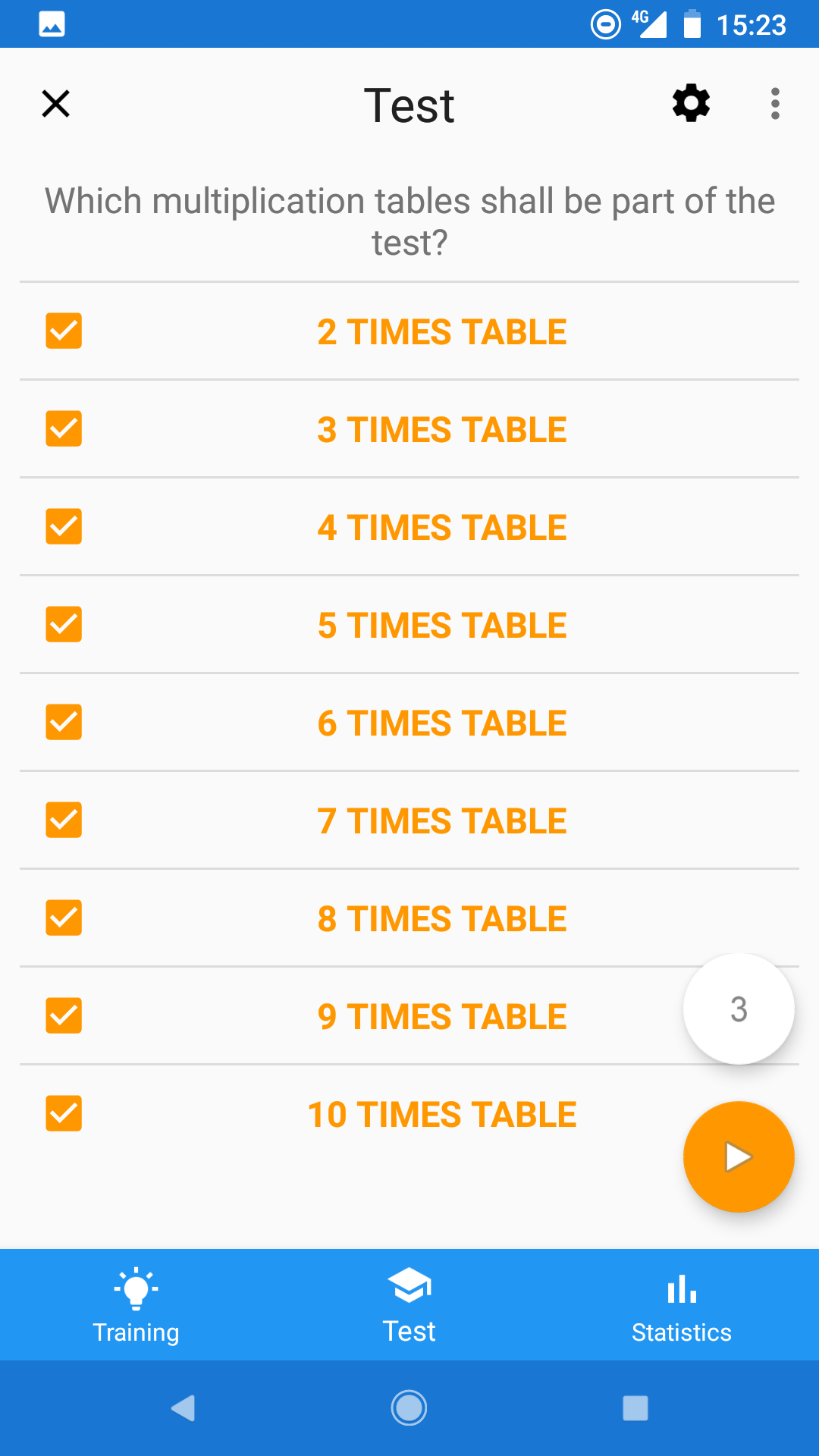Tap the bar chart Statistics icon
Screen dimensions: 819x1456
681,1288
